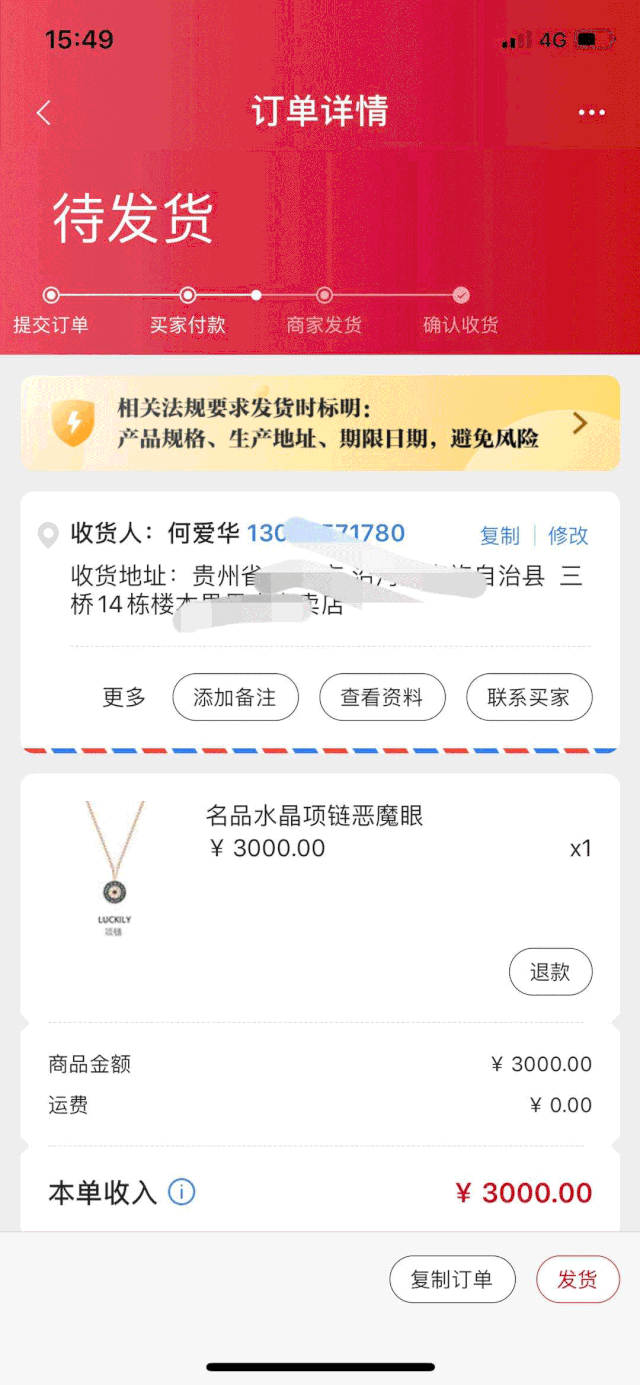Contact the buyer via 联系买家

529,698
